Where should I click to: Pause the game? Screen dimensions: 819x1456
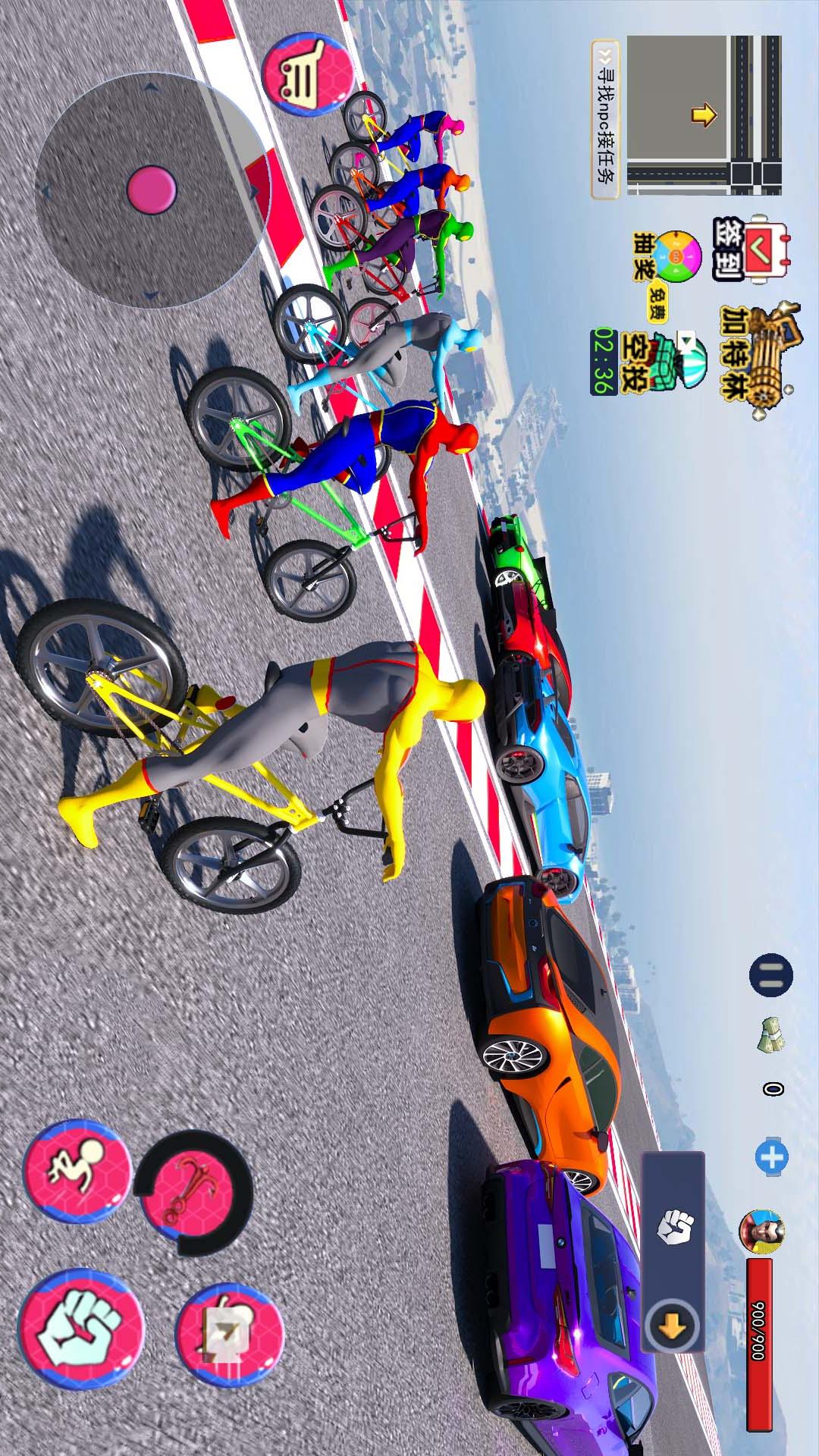770,974
